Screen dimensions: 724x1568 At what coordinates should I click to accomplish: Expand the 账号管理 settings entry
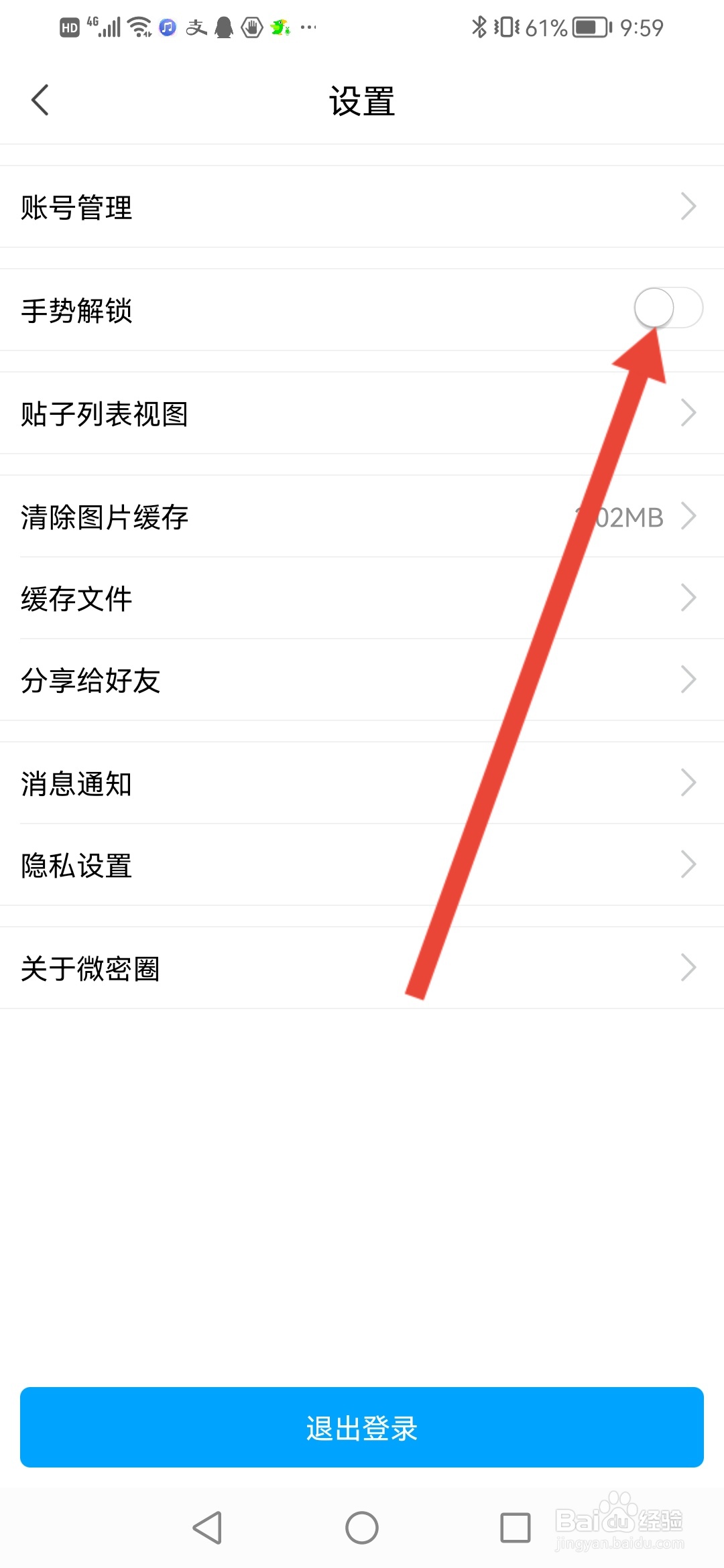click(x=362, y=208)
